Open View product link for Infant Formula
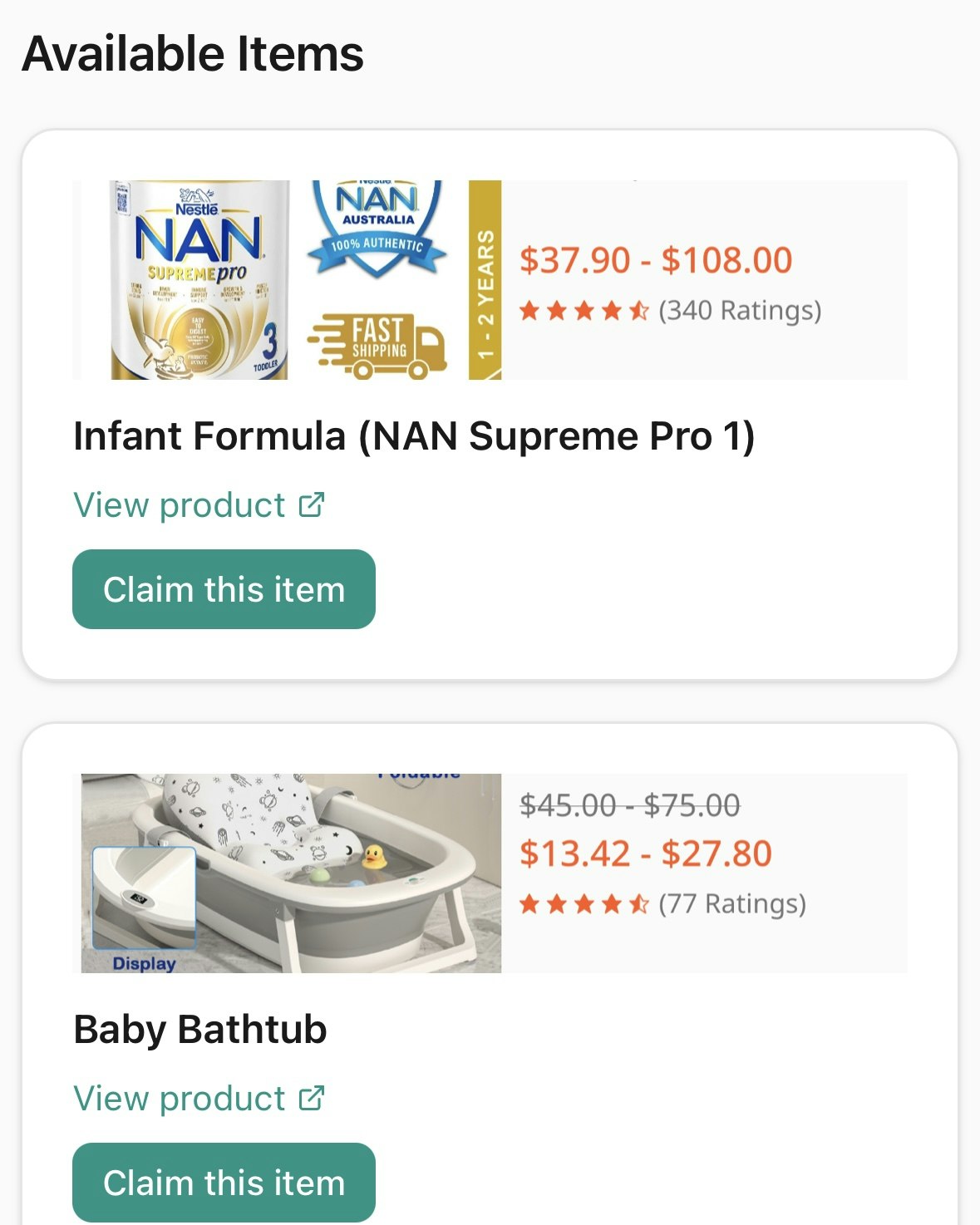This screenshot has height=1225, width=980. click(x=198, y=505)
